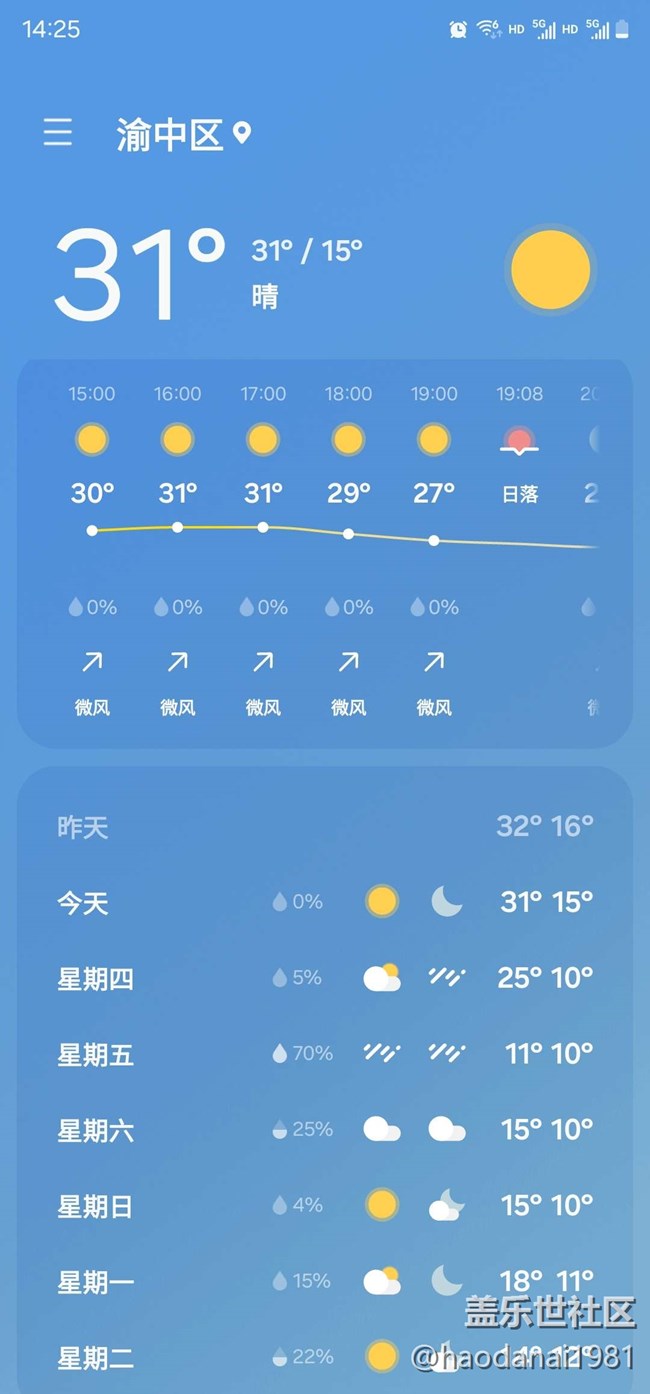Open the 星期一 forecast row
Image resolution: width=650 pixels, height=1394 pixels.
[x=325, y=1281]
